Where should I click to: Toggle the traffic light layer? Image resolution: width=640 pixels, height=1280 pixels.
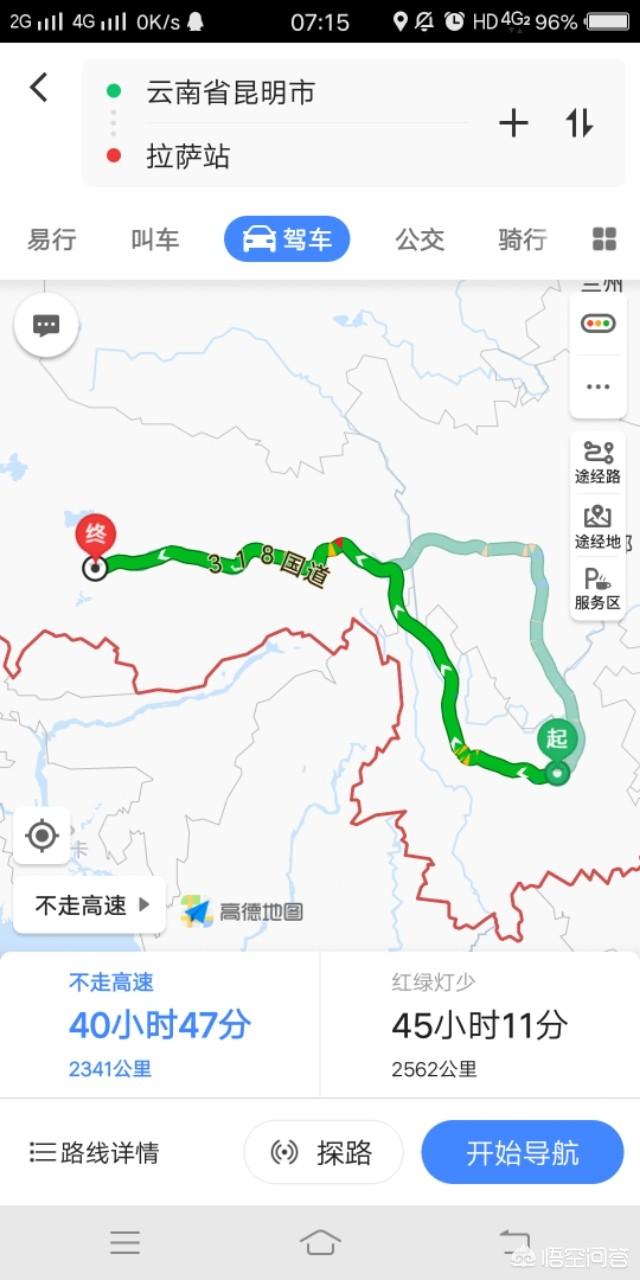tap(598, 323)
